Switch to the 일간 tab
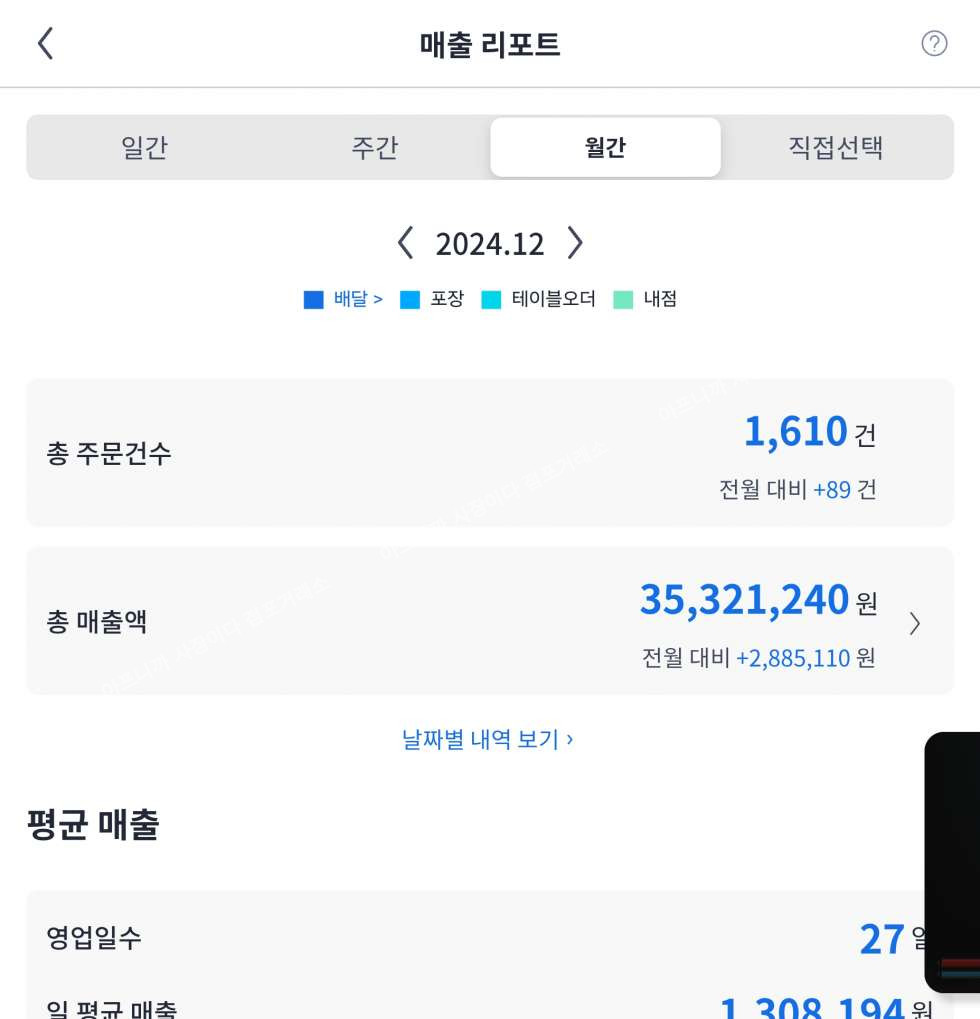The image size is (980, 1019). tap(144, 148)
